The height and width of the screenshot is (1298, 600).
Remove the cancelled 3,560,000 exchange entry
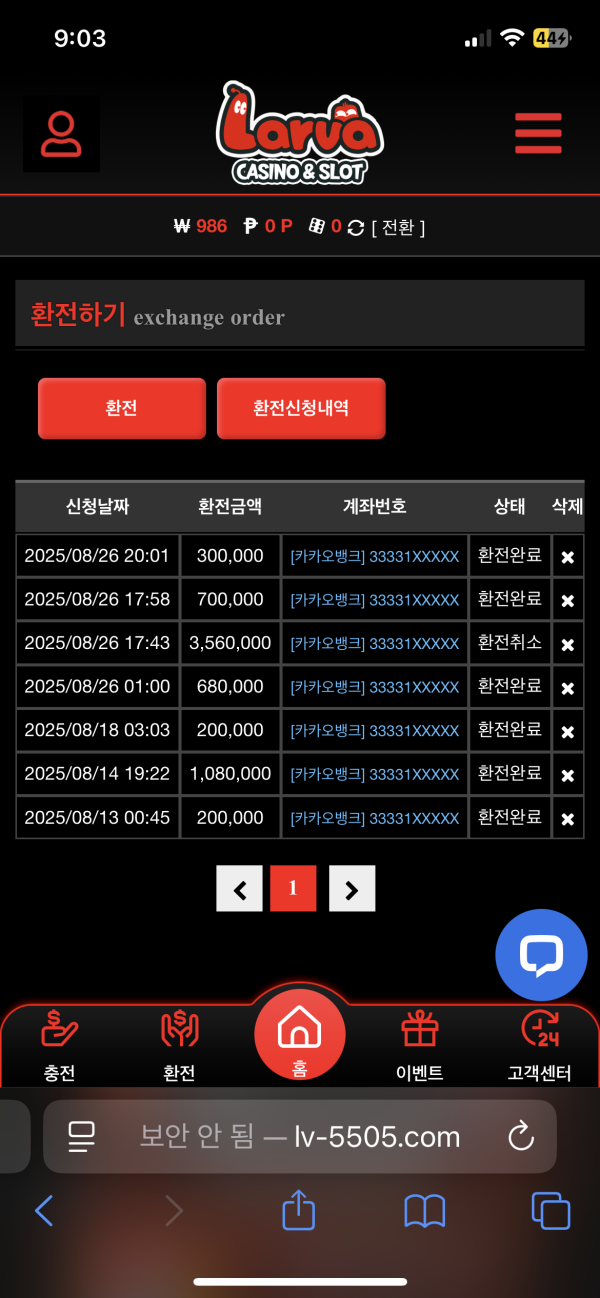click(x=567, y=644)
